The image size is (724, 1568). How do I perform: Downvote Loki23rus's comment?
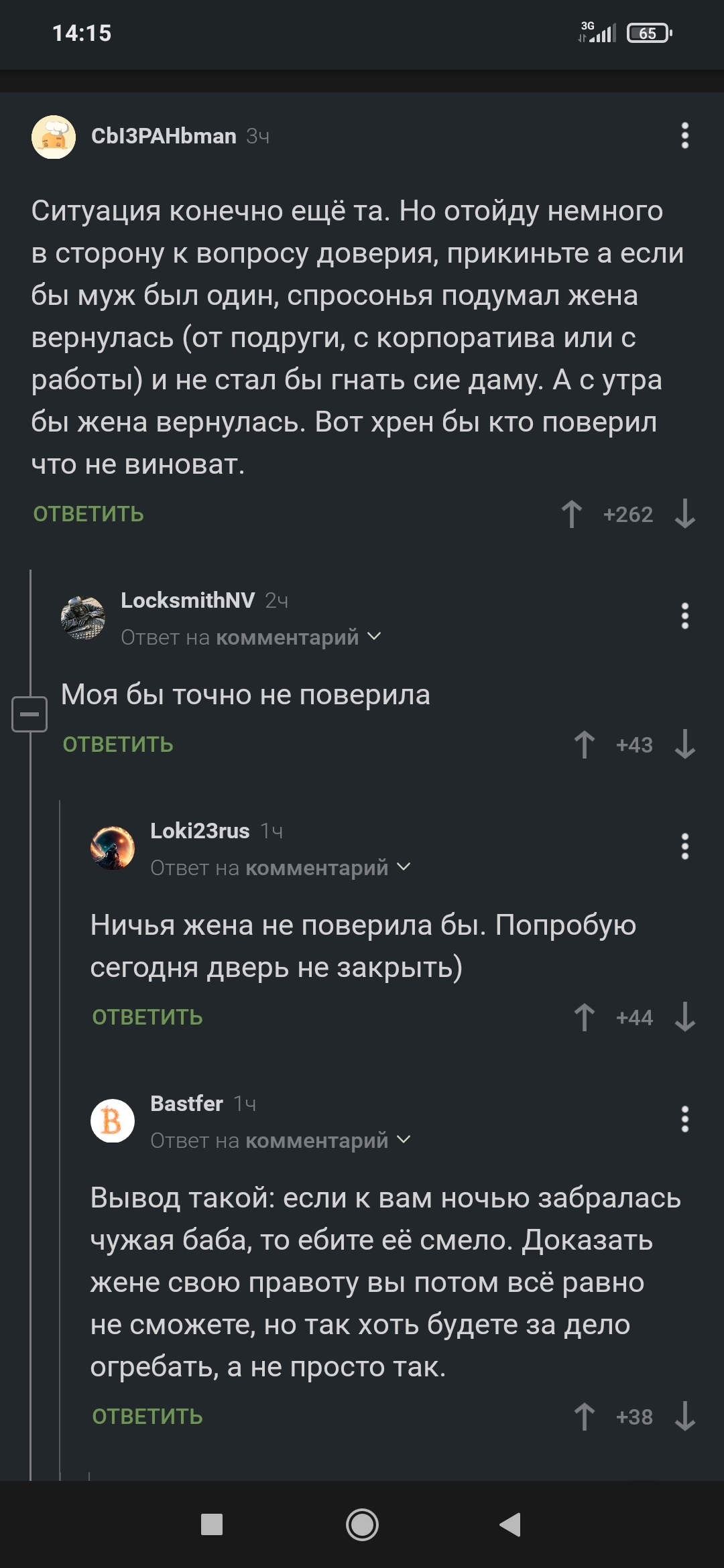tap(684, 1017)
